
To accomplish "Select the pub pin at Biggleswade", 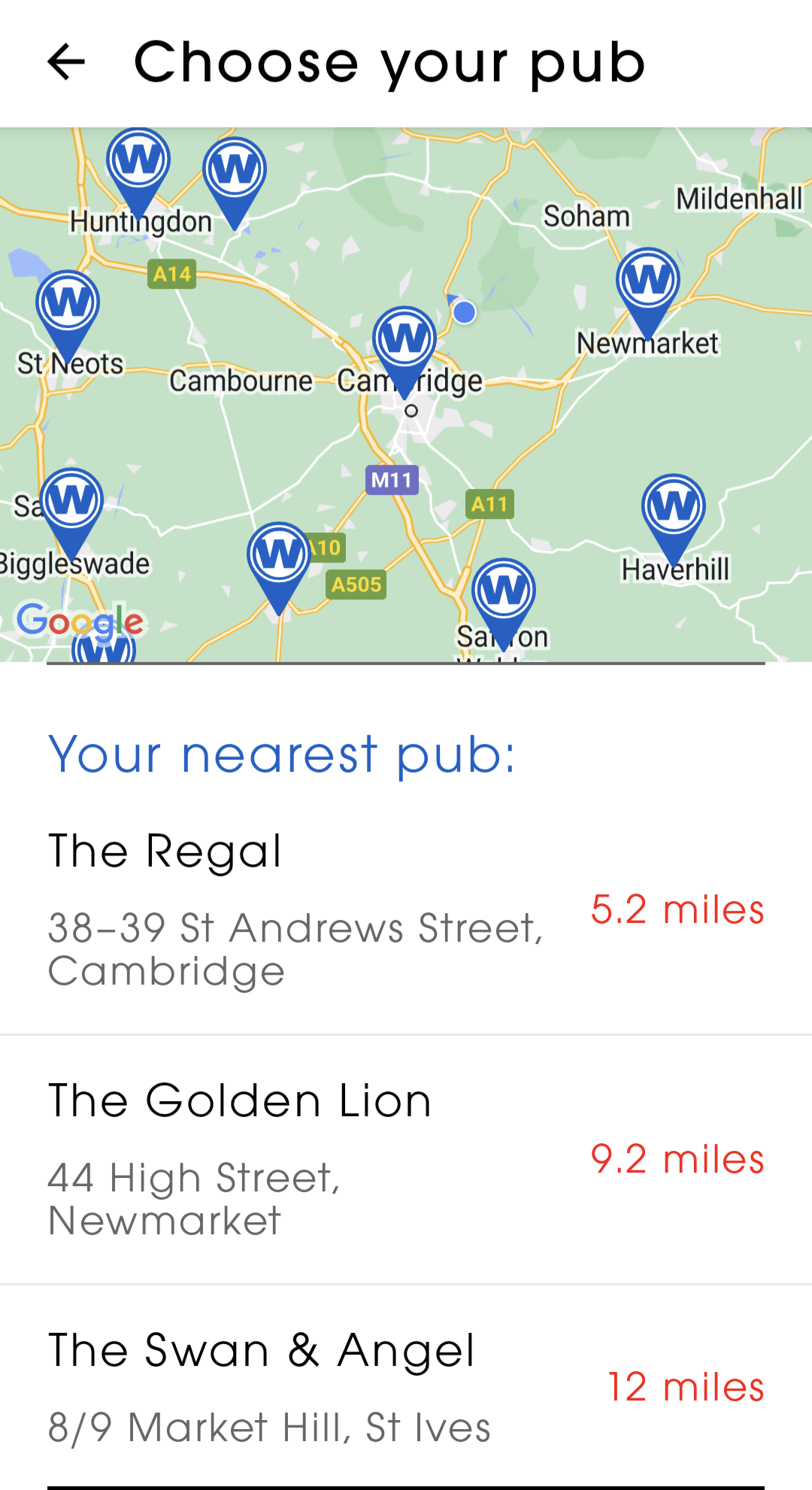I will (71, 502).
